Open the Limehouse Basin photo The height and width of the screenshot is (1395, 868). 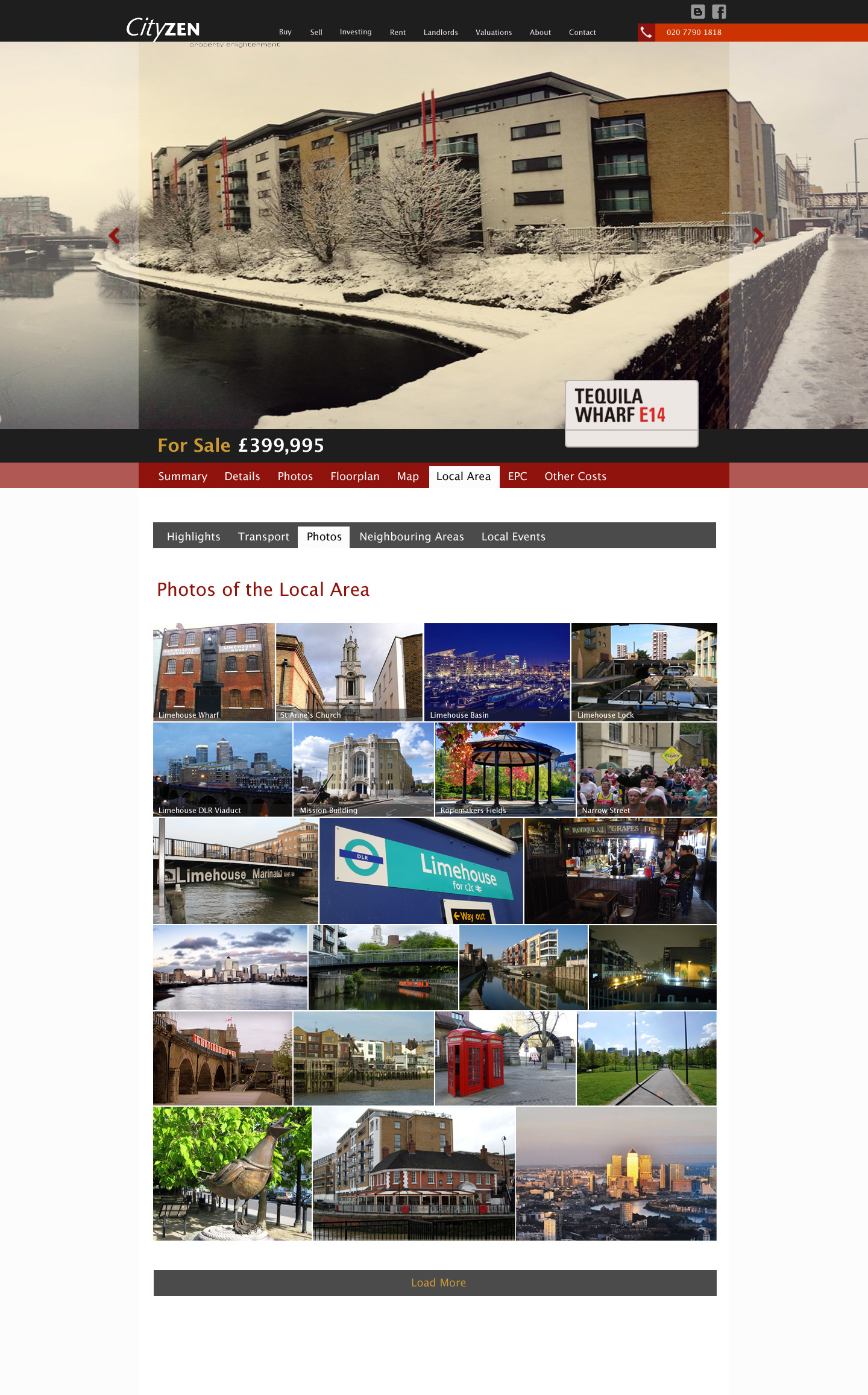[x=497, y=672]
